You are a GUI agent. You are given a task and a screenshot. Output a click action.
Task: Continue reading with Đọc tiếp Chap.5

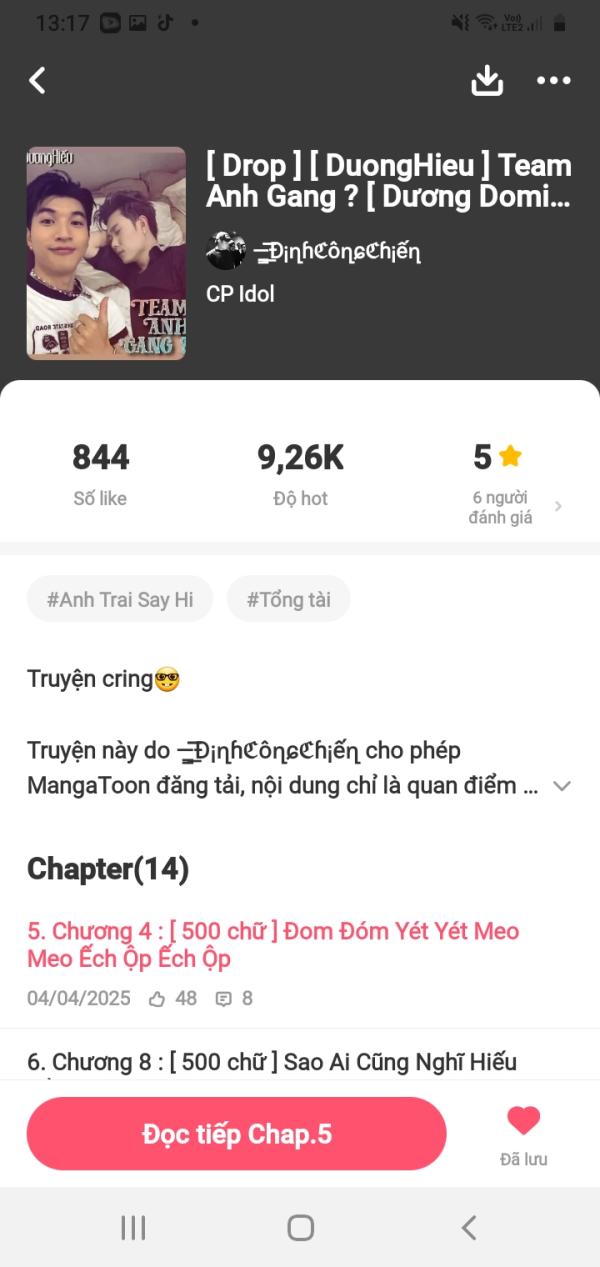pos(237,1134)
